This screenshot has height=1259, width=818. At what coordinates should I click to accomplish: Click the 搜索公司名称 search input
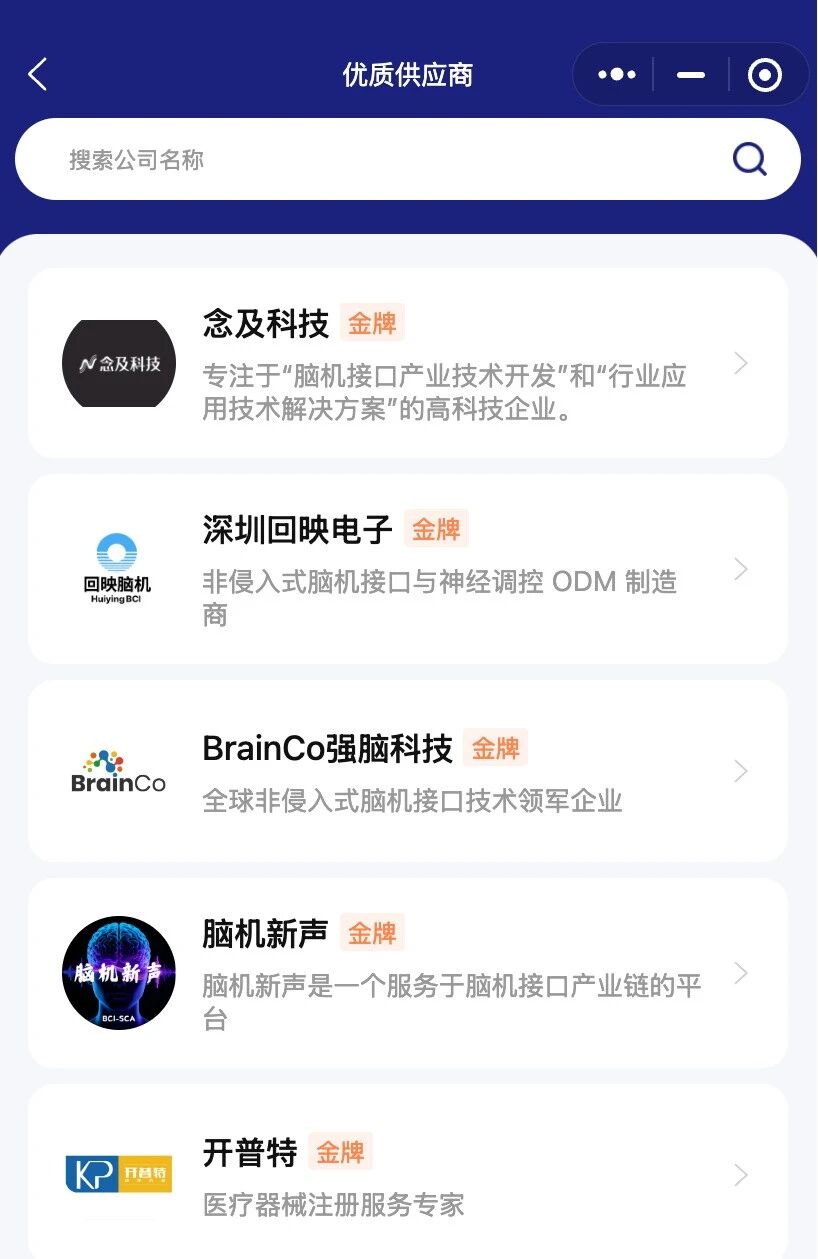[x=300, y=158]
